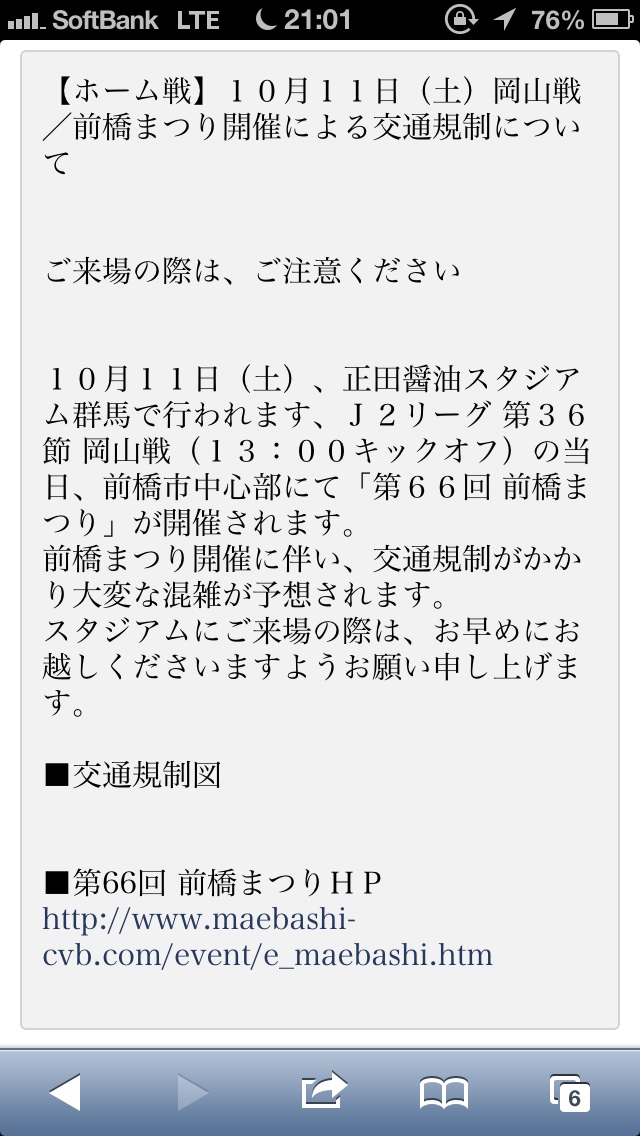Open the maebashi-cvb.com festival link

point(266,937)
